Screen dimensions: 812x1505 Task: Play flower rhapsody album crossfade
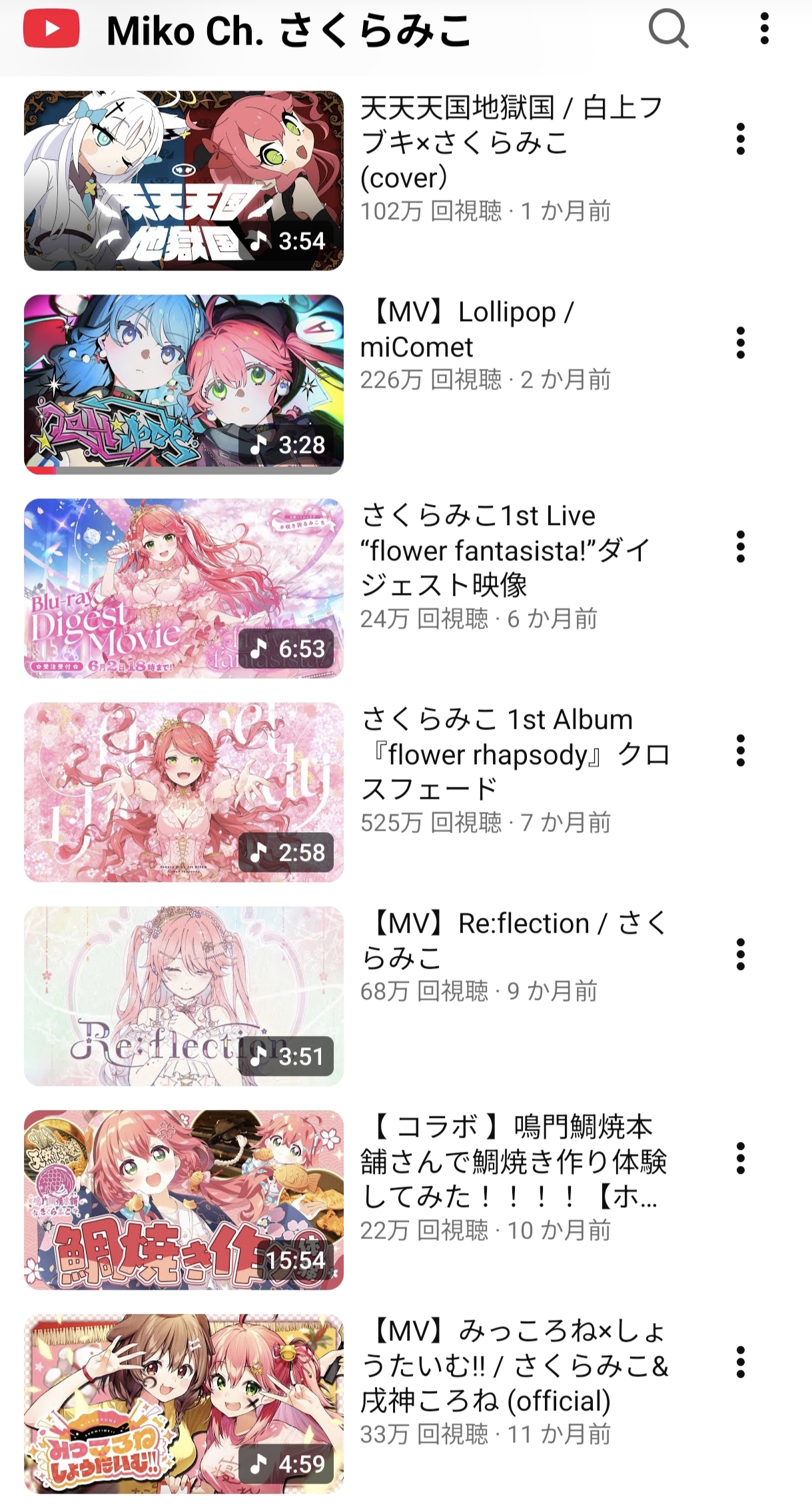(x=184, y=792)
